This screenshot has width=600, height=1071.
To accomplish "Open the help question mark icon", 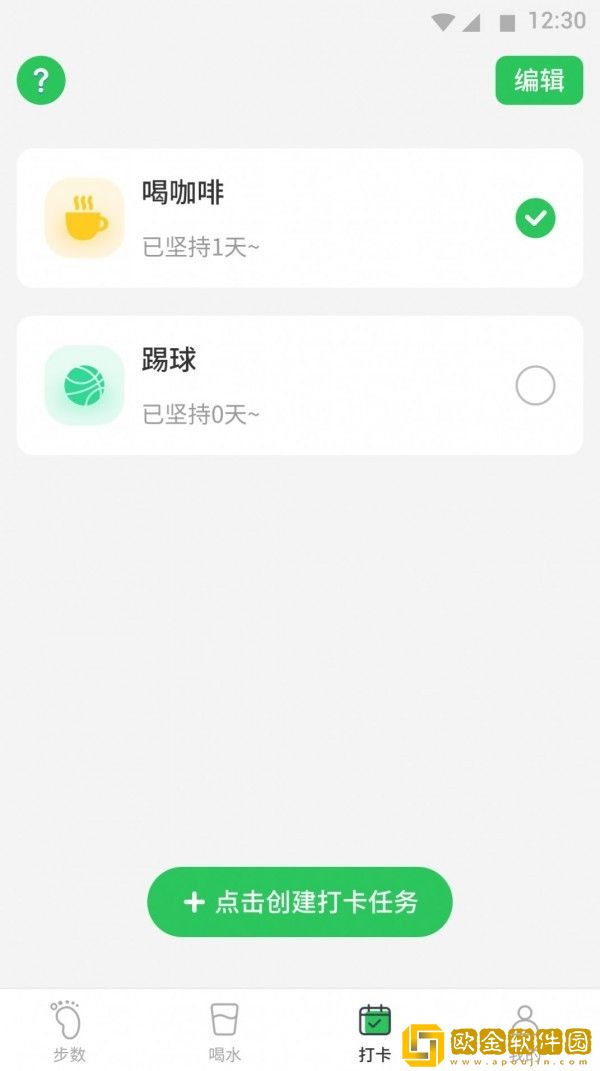I will point(41,81).
